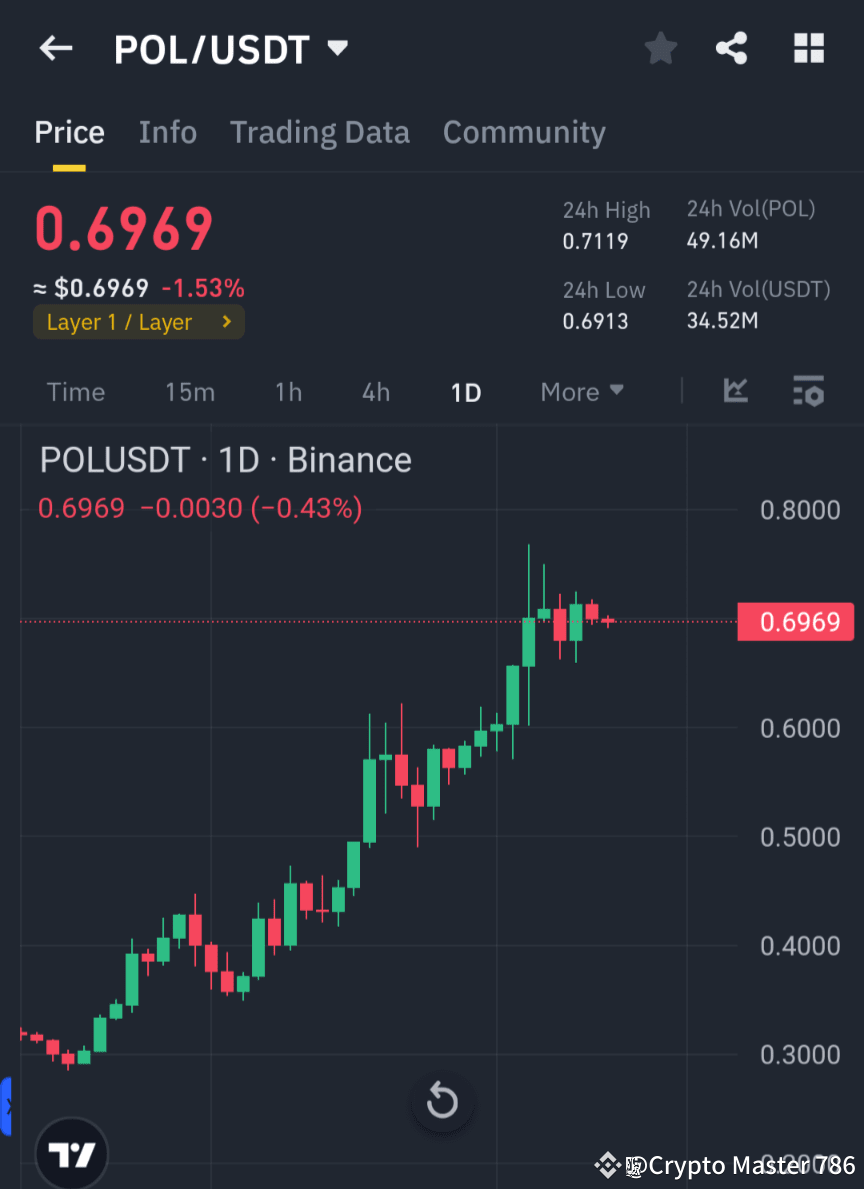Click the 1h interval button
This screenshot has height=1189, width=864.
tap(288, 392)
